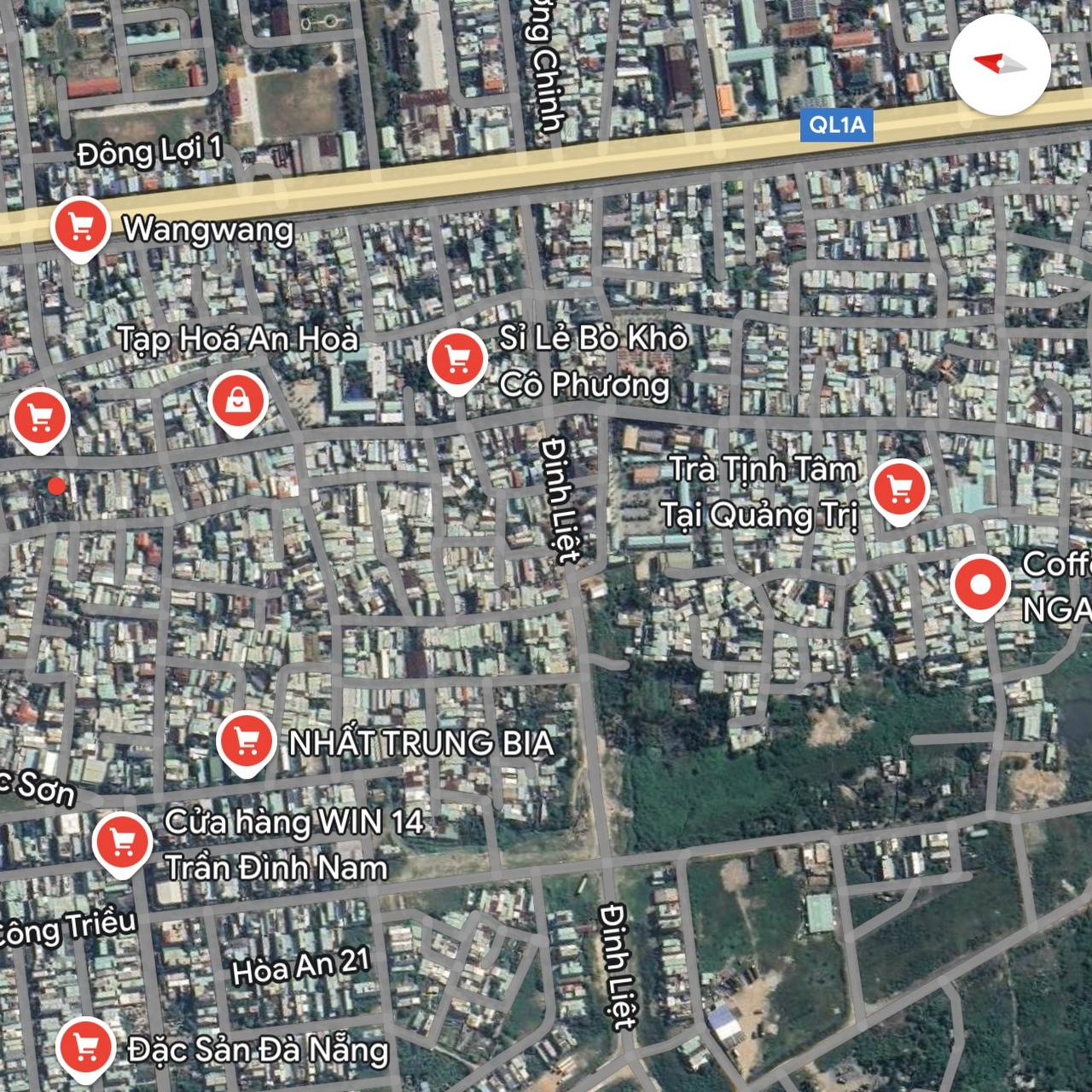Image resolution: width=1092 pixels, height=1092 pixels.
Task: Open the Đặc Sản Đà Nẵng pin
Action: click(x=85, y=1046)
